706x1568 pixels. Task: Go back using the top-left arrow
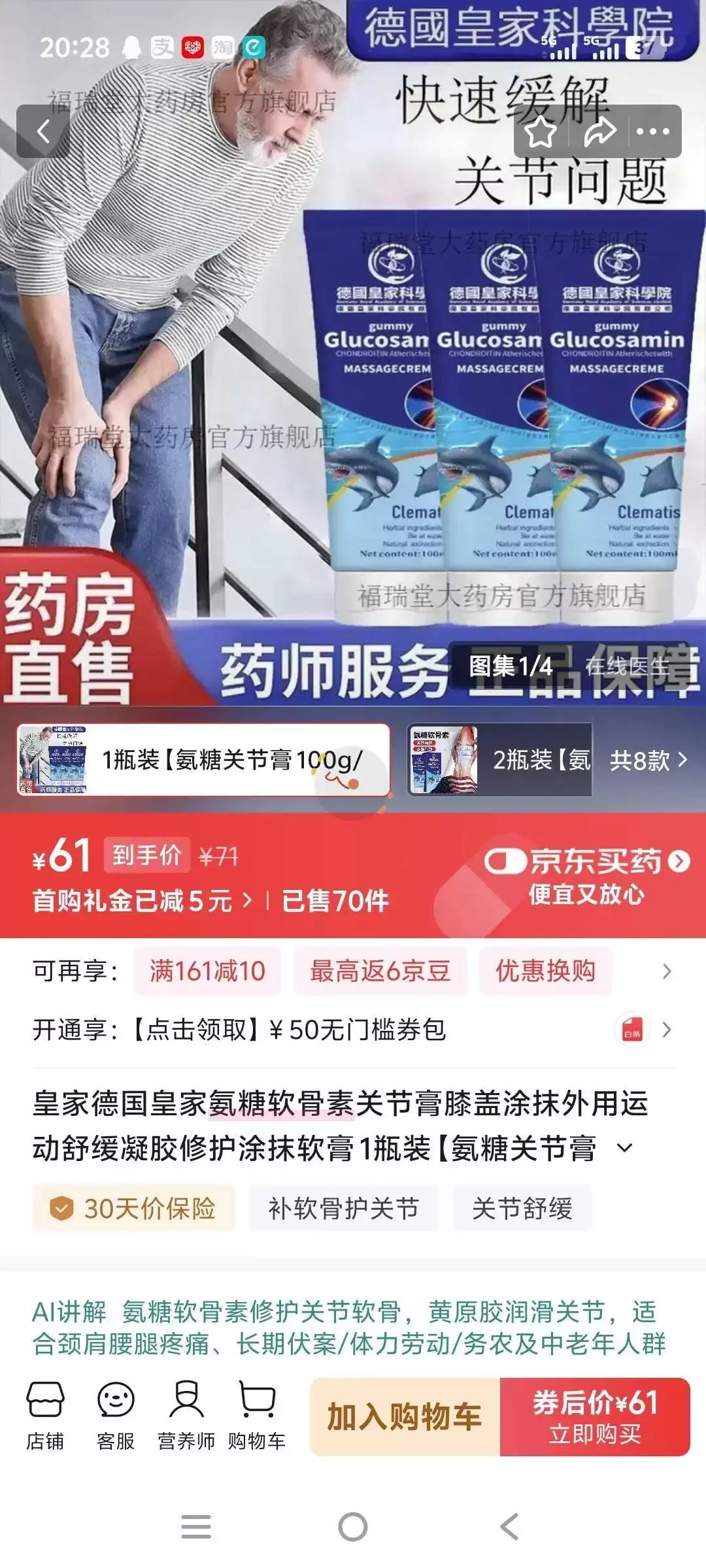(43, 132)
